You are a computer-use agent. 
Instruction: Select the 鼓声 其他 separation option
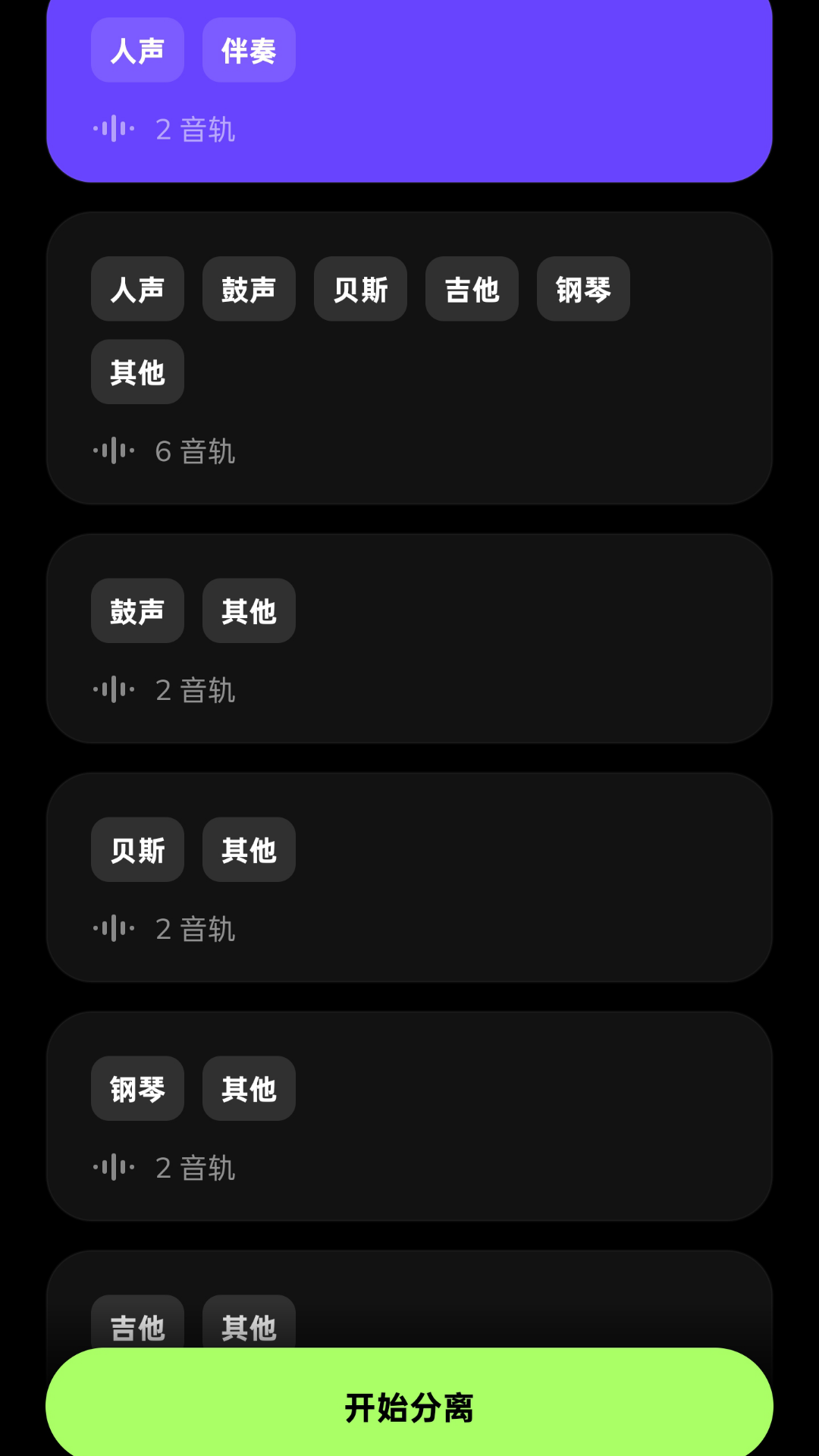(409, 639)
